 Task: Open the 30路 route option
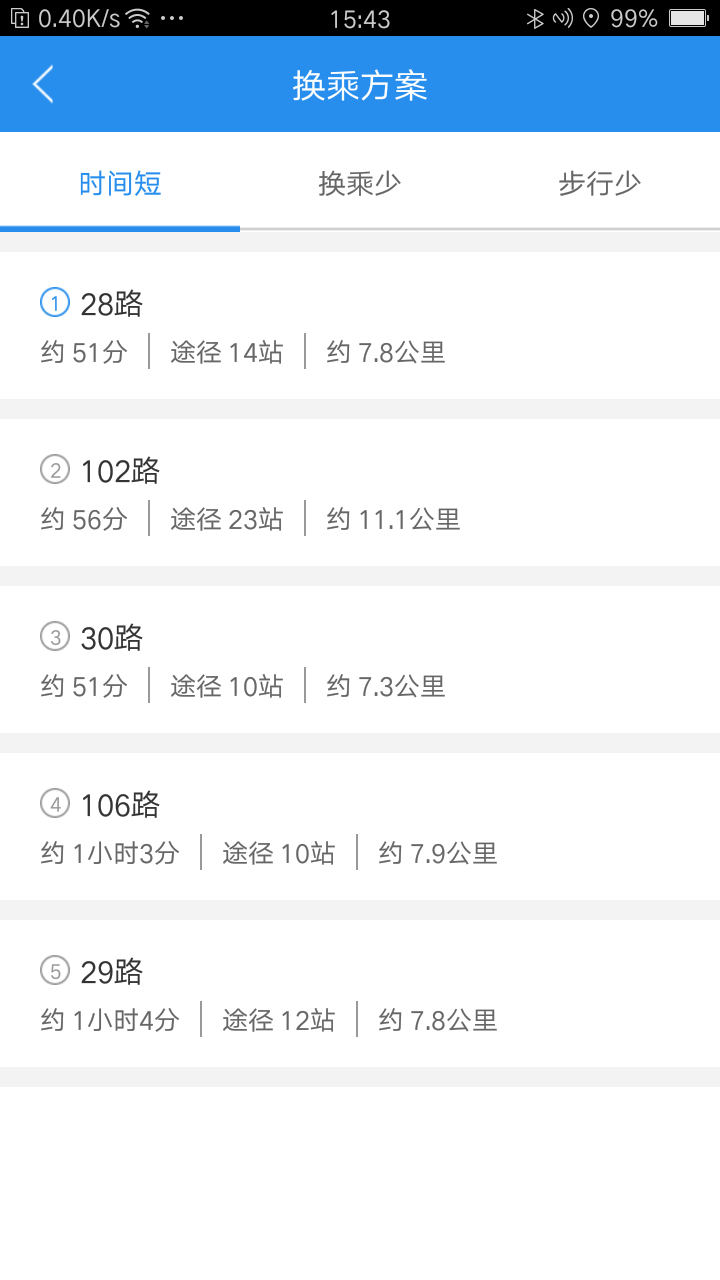(360, 661)
